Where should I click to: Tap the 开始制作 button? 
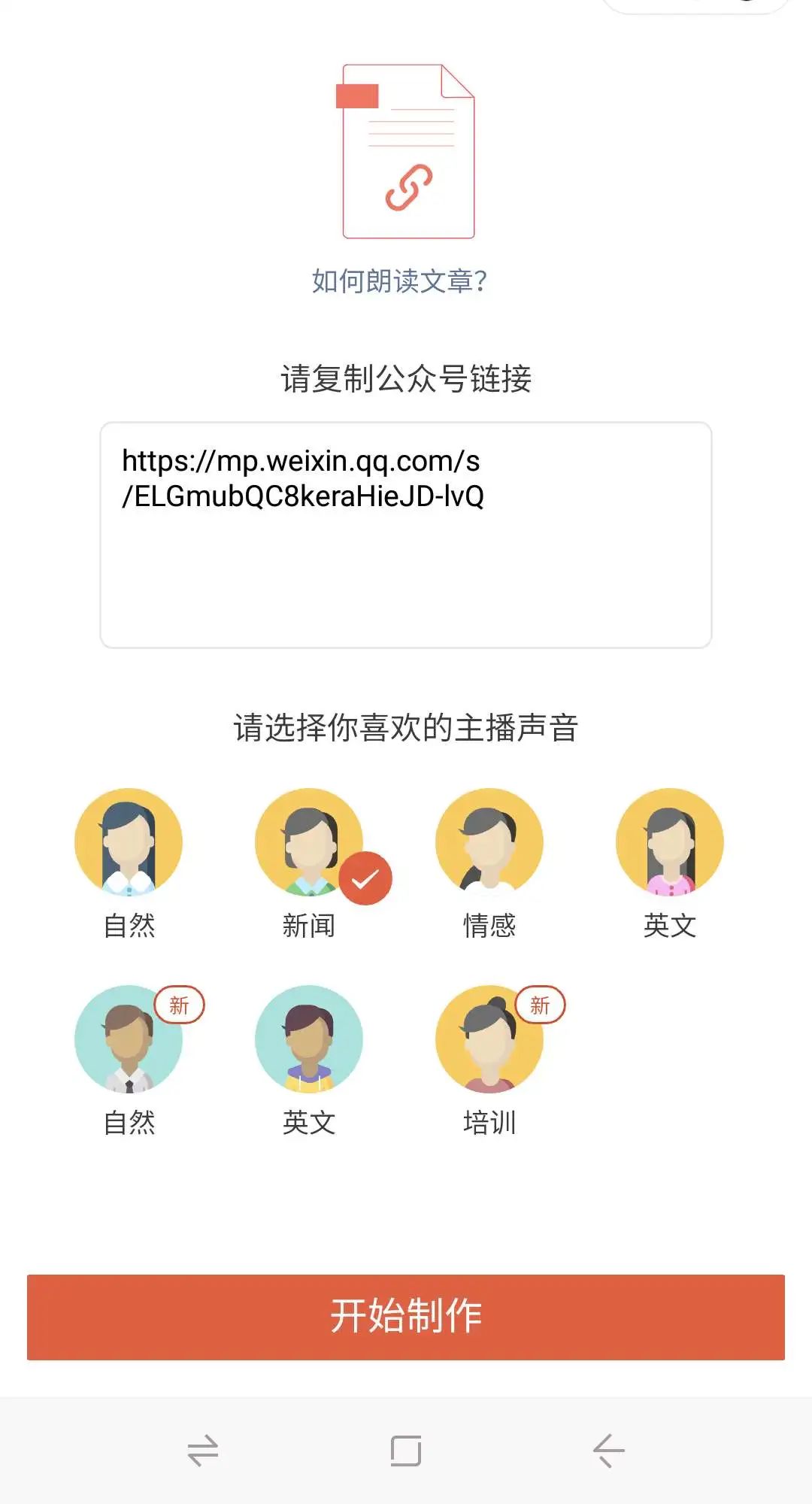[x=406, y=1317]
